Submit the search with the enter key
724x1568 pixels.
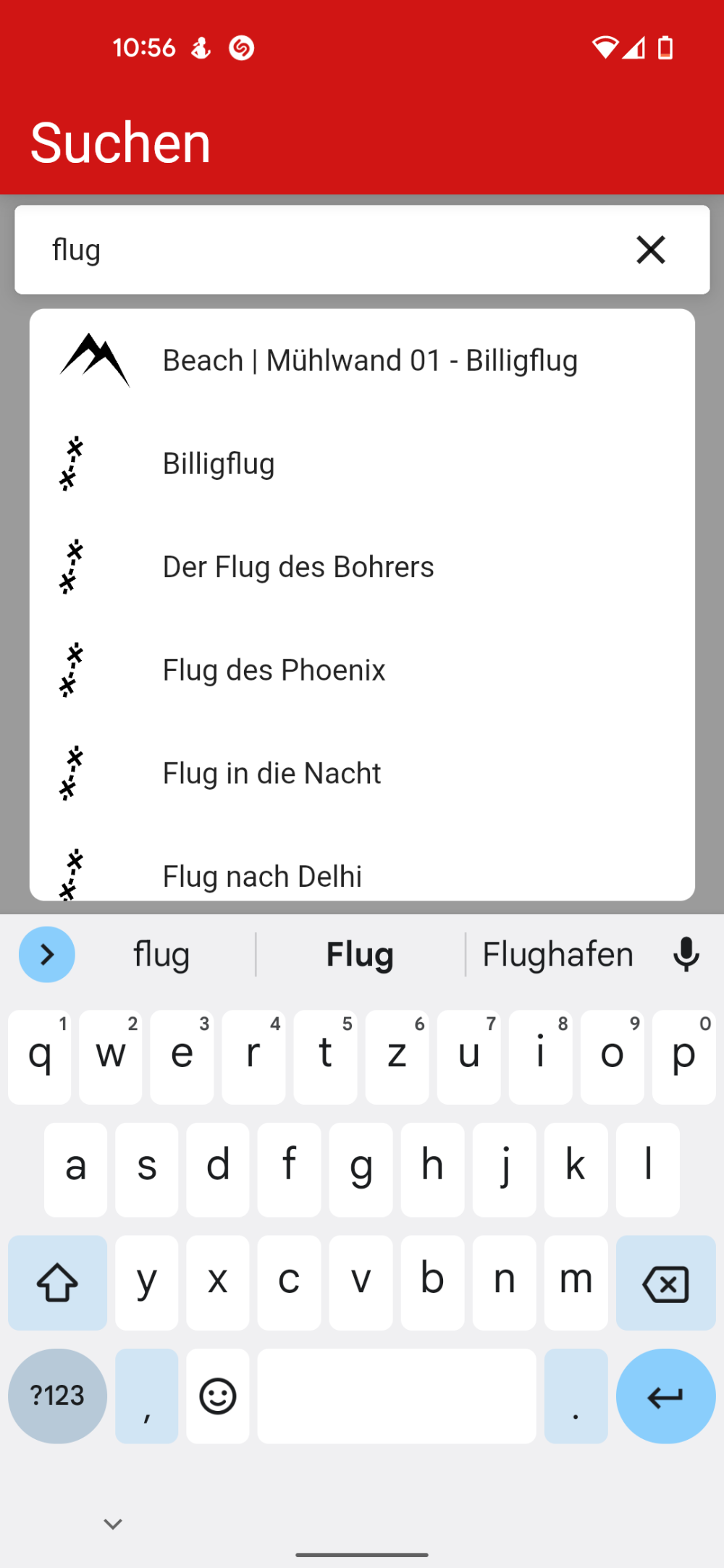pos(665,1396)
